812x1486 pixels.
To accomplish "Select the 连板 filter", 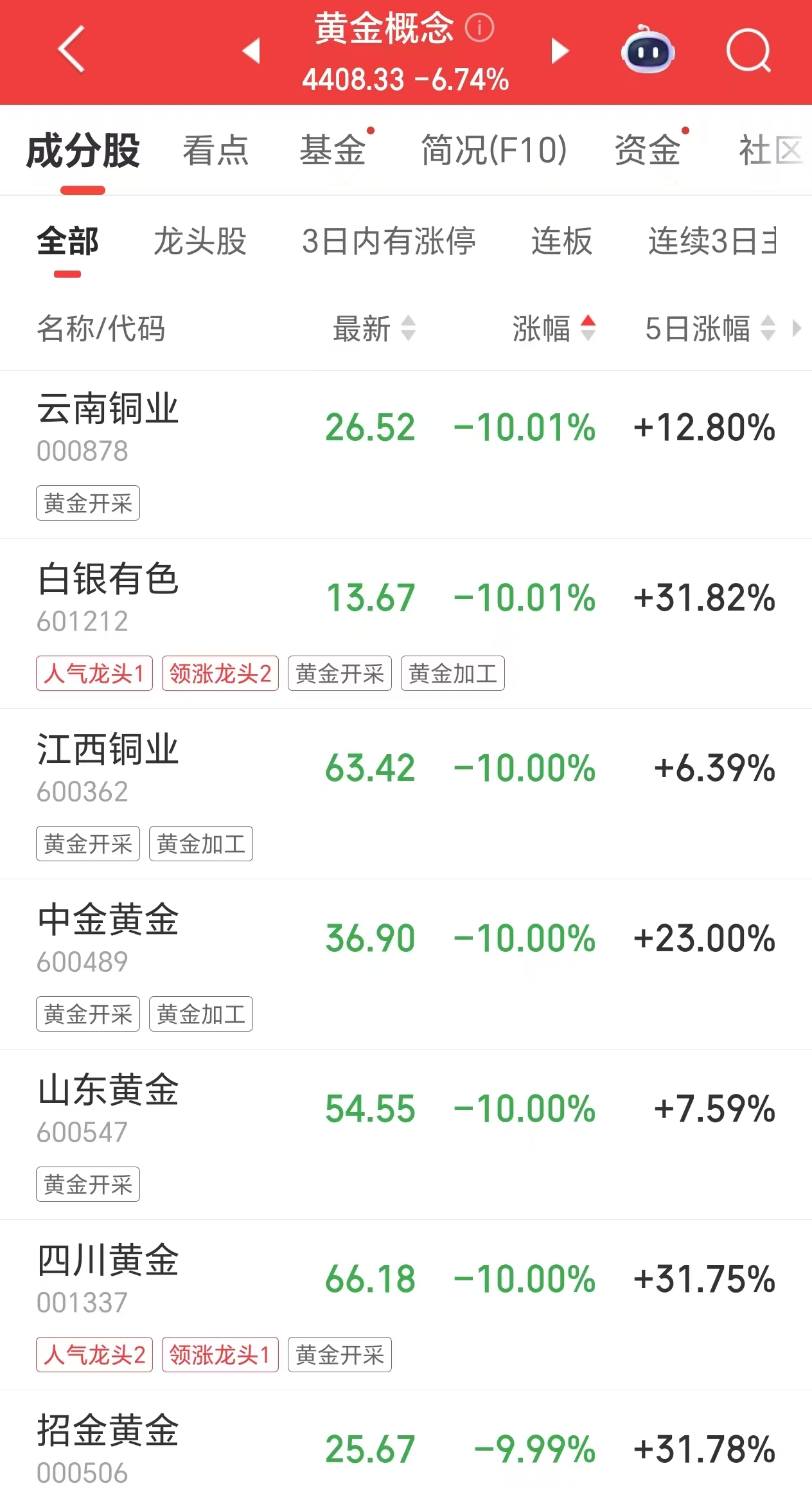I will pos(561,242).
